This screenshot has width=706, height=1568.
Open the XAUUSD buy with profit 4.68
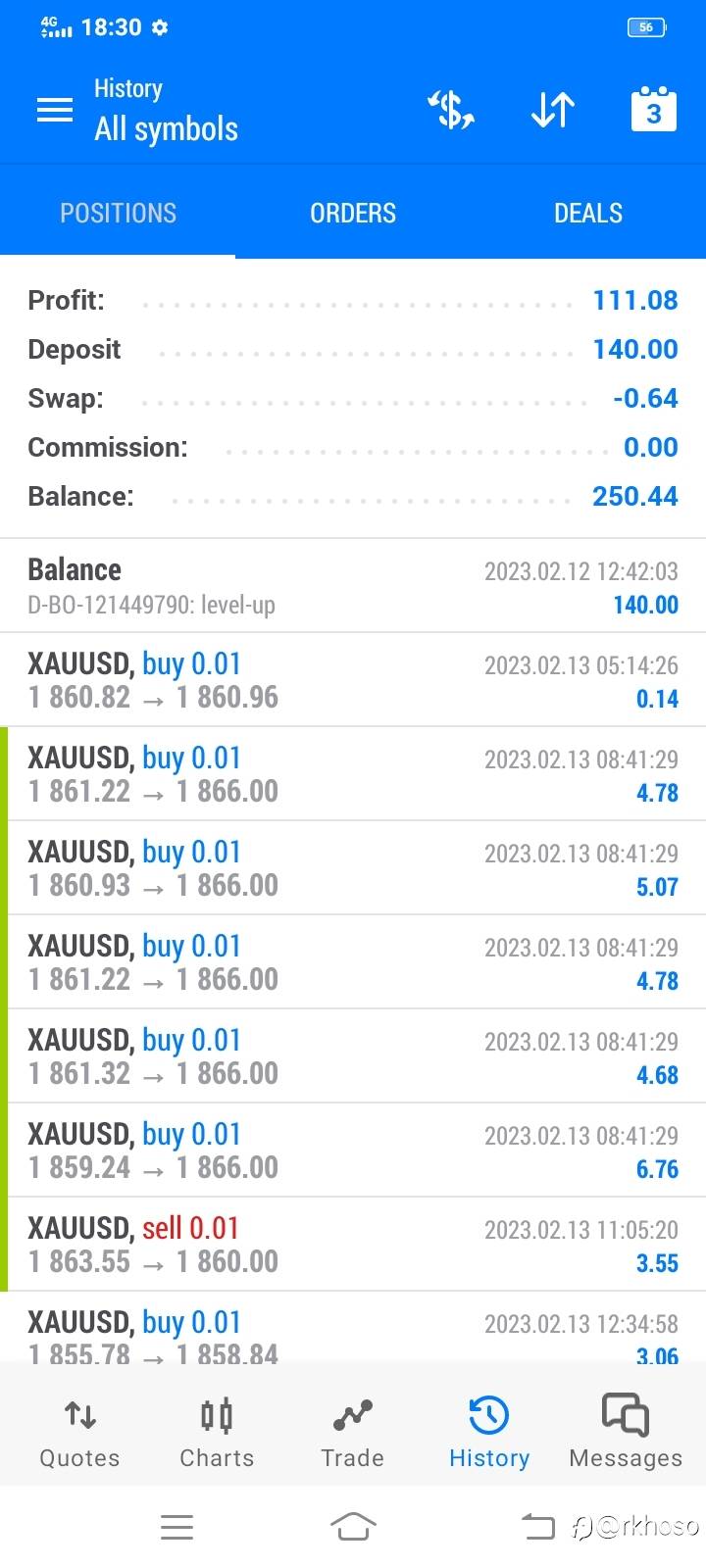tap(353, 1056)
